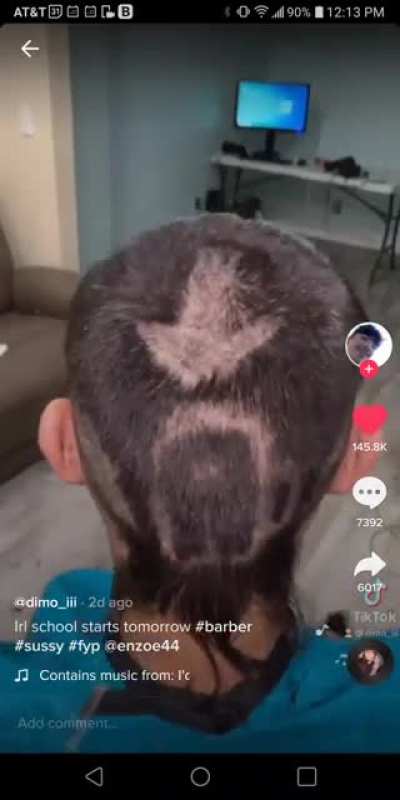Screen dimensions: 400x800
Task: Open the #sussy hashtag
Action: [x=39, y=646]
